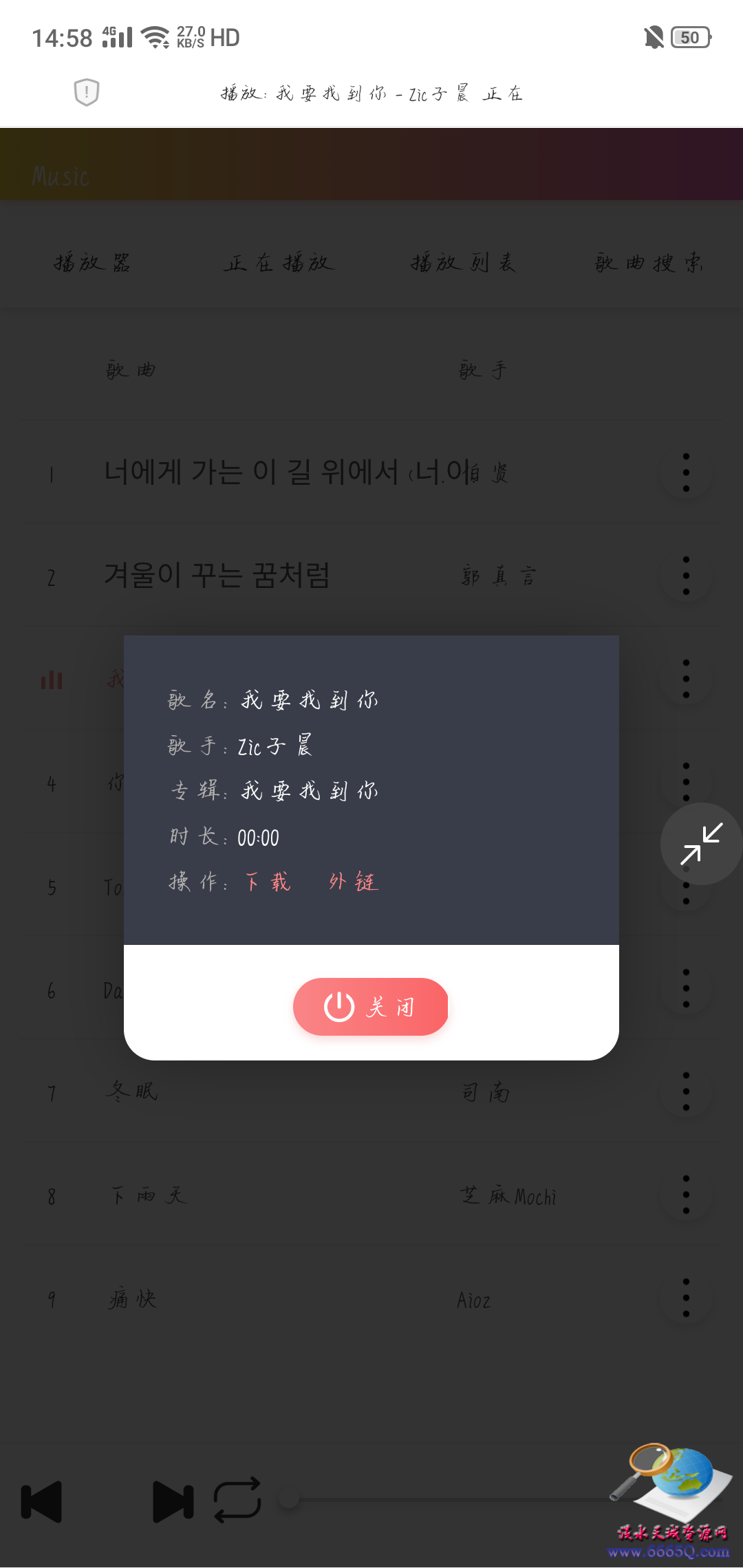Tap the shrink arrows floating button
The width and height of the screenshot is (743, 1568).
(x=701, y=843)
